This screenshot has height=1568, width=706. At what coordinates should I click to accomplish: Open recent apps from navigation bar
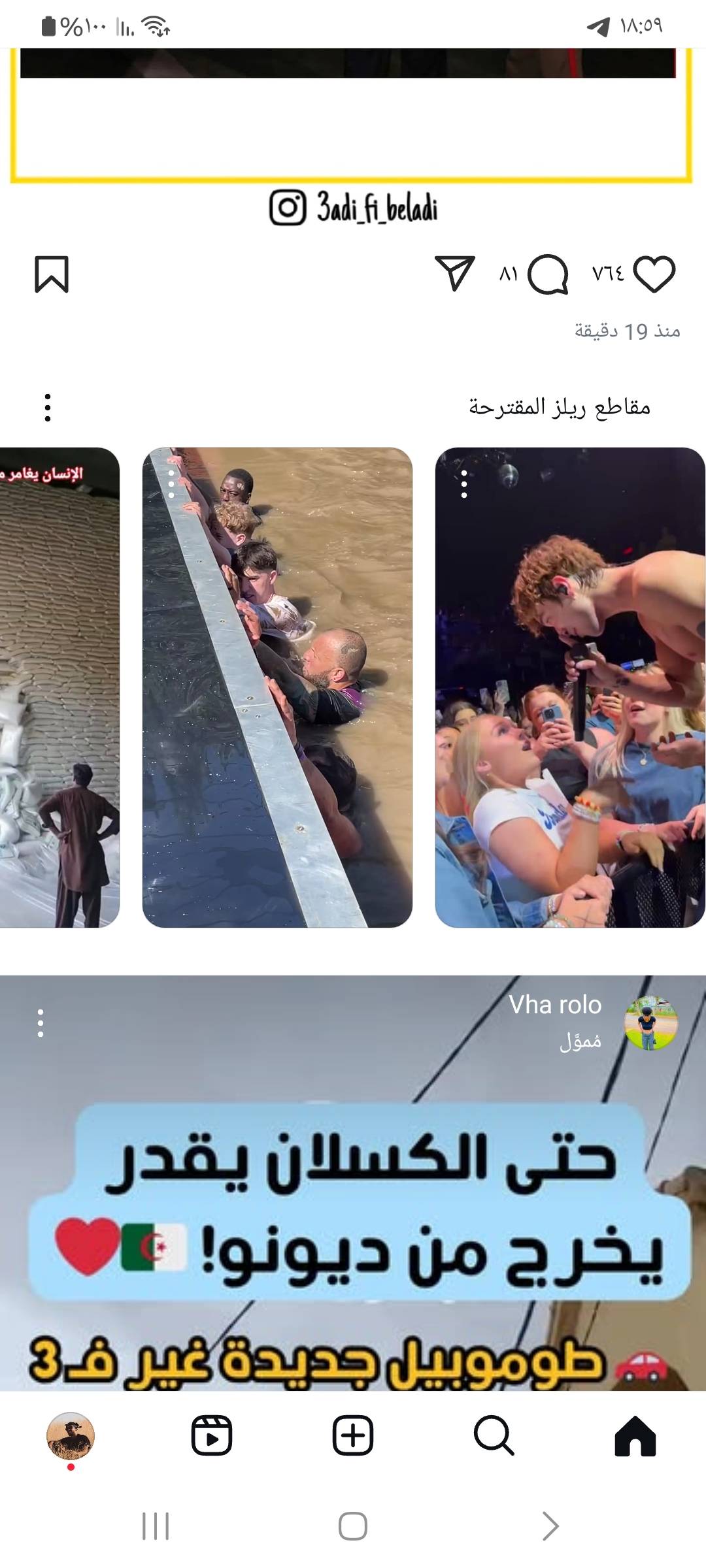[x=156, y=1526]
